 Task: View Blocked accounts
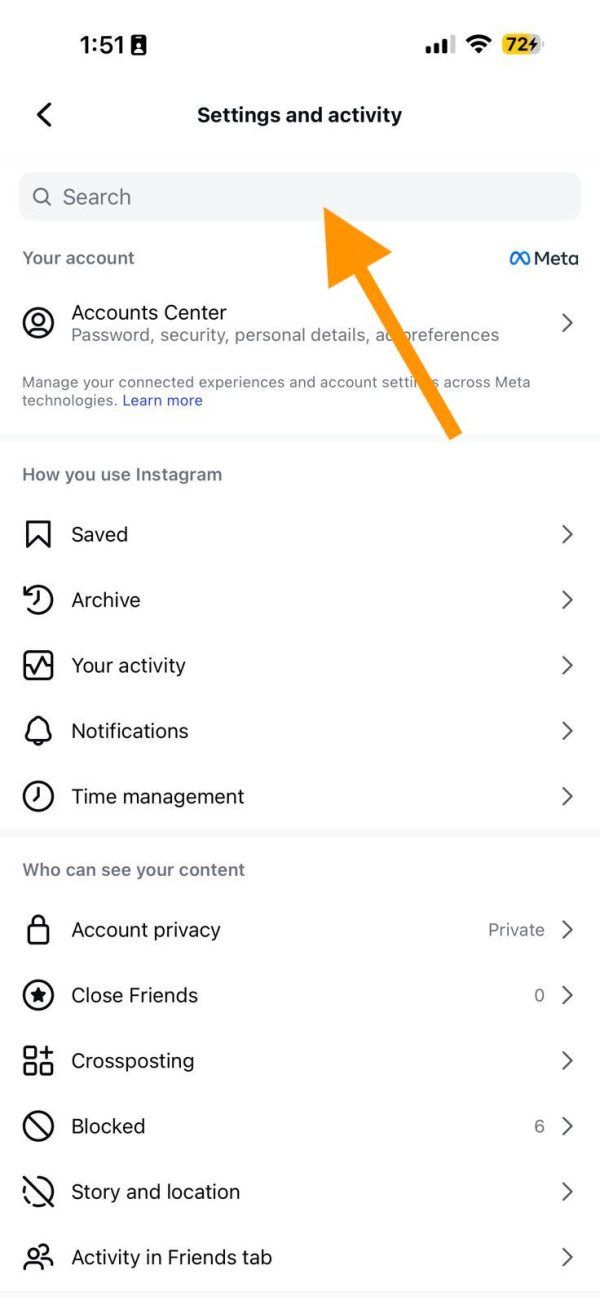pyautogui.click(x=298, y=1127)
